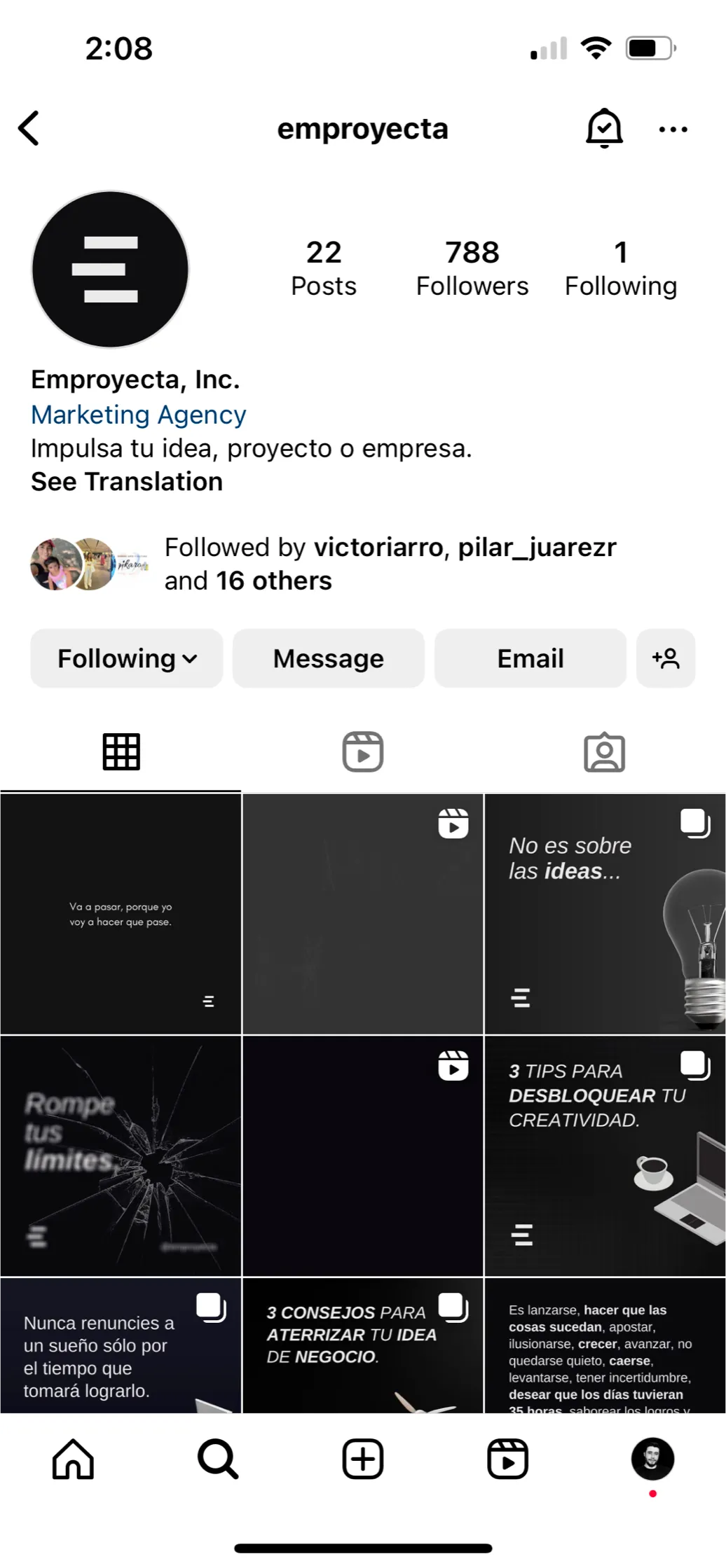Expand the Following dropdown button
This screenshot has height=1568, width=726.
(127, 658)
